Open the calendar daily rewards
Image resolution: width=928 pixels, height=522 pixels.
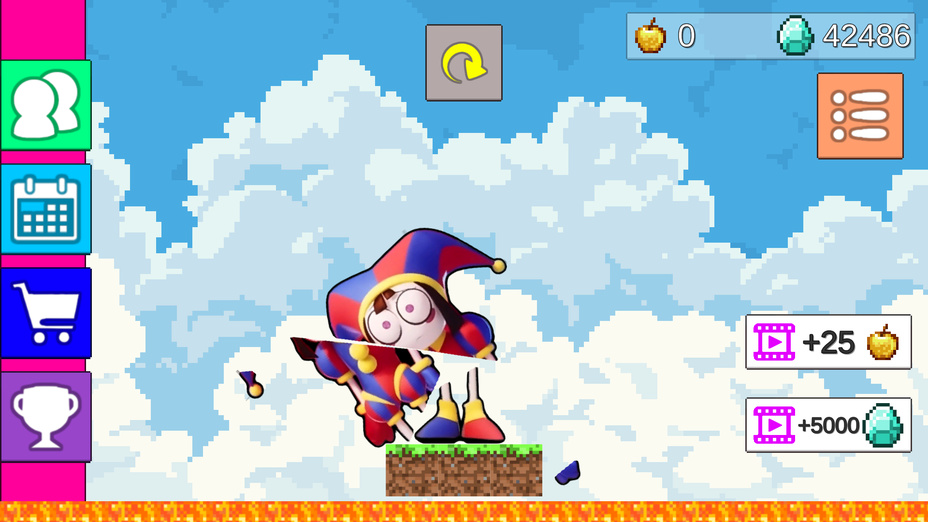46,209
